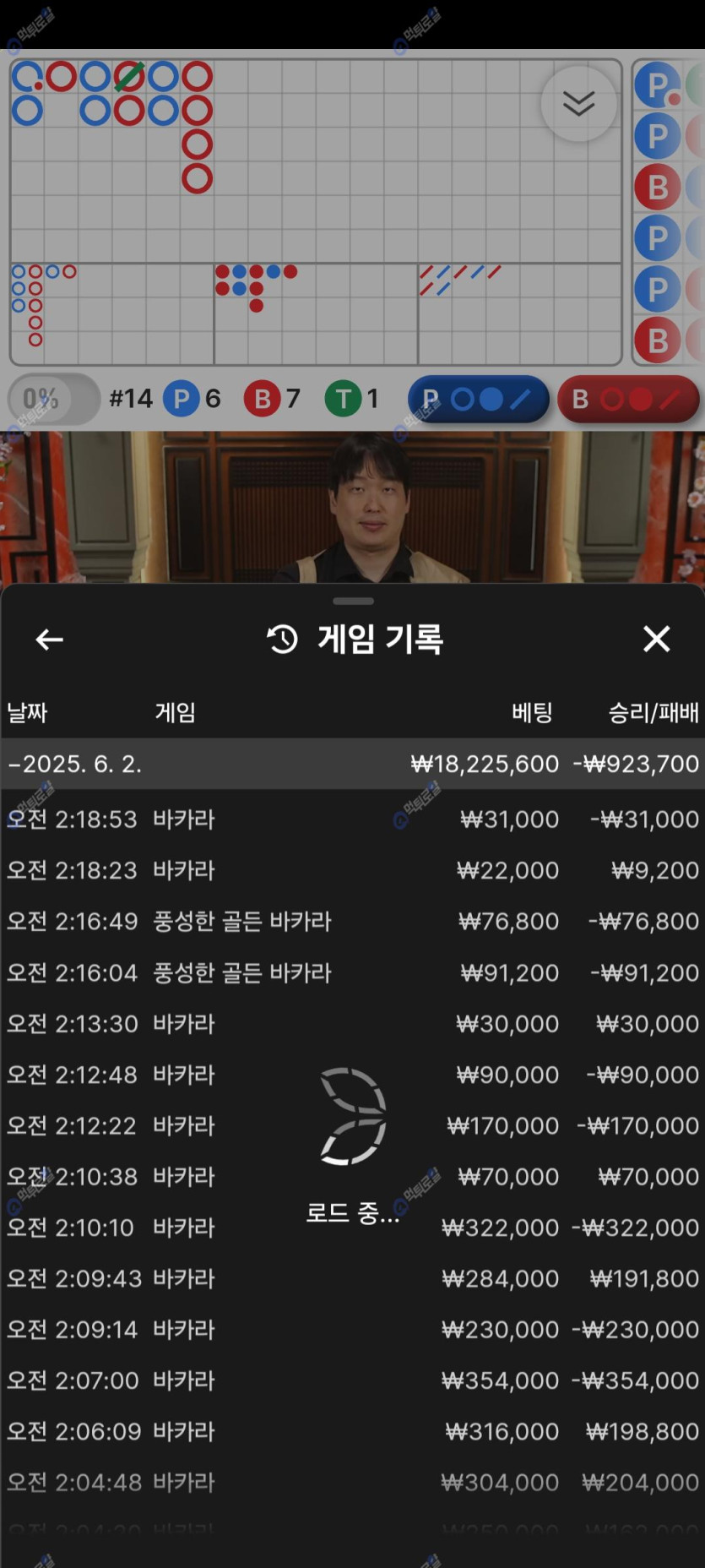Close the game history panel
705x1568 pixels.
656,640
